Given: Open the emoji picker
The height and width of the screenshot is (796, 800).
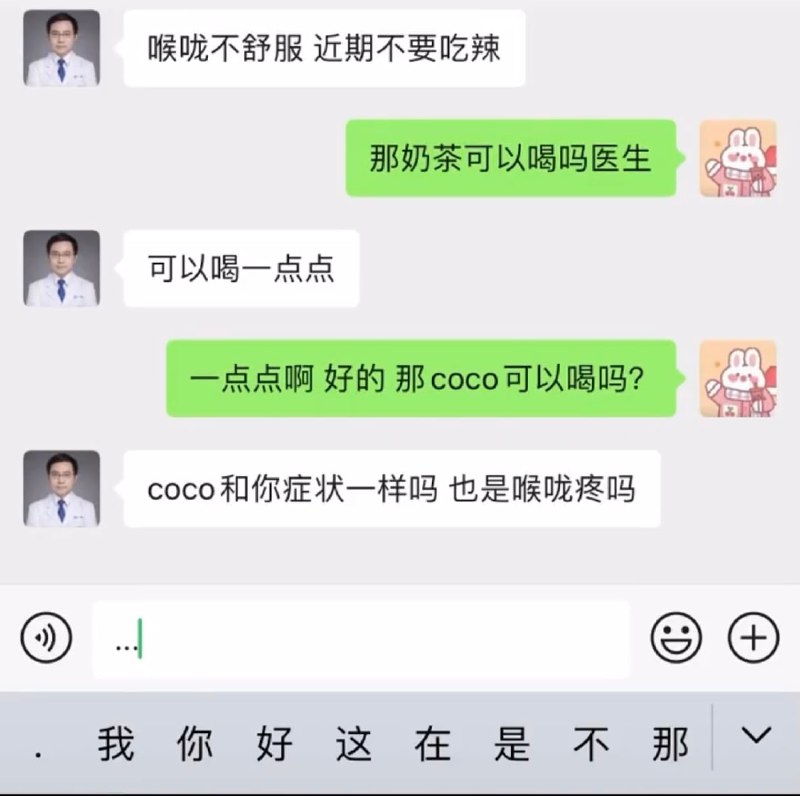Looking at the screenshot, I should 676,638.
